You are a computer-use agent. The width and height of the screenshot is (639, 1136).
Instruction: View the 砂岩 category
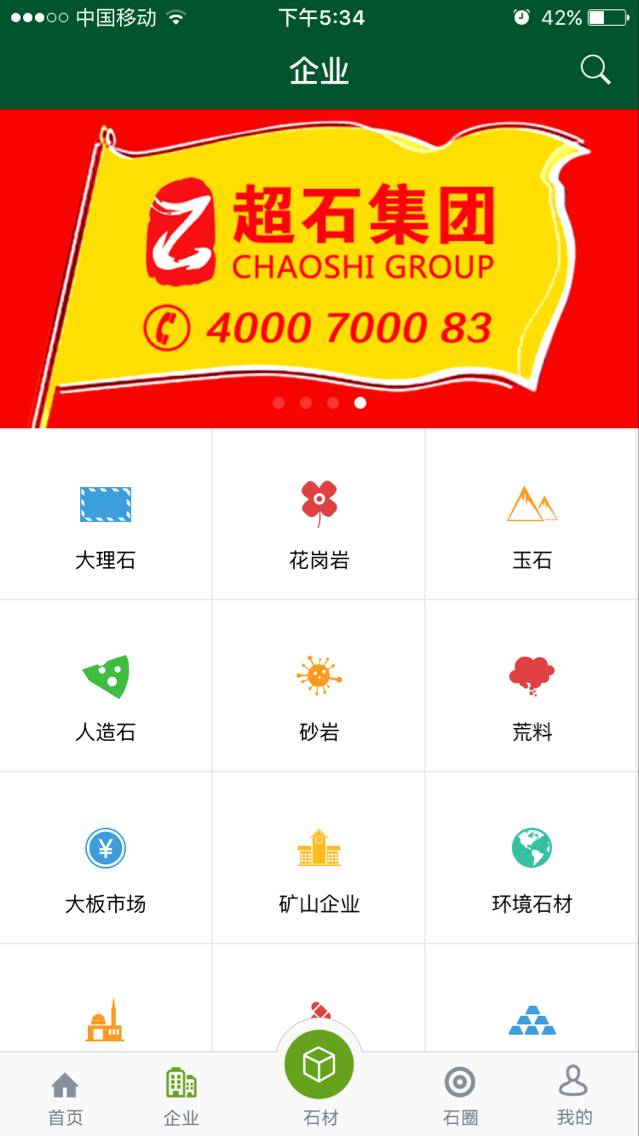click(x=319, y=688)
